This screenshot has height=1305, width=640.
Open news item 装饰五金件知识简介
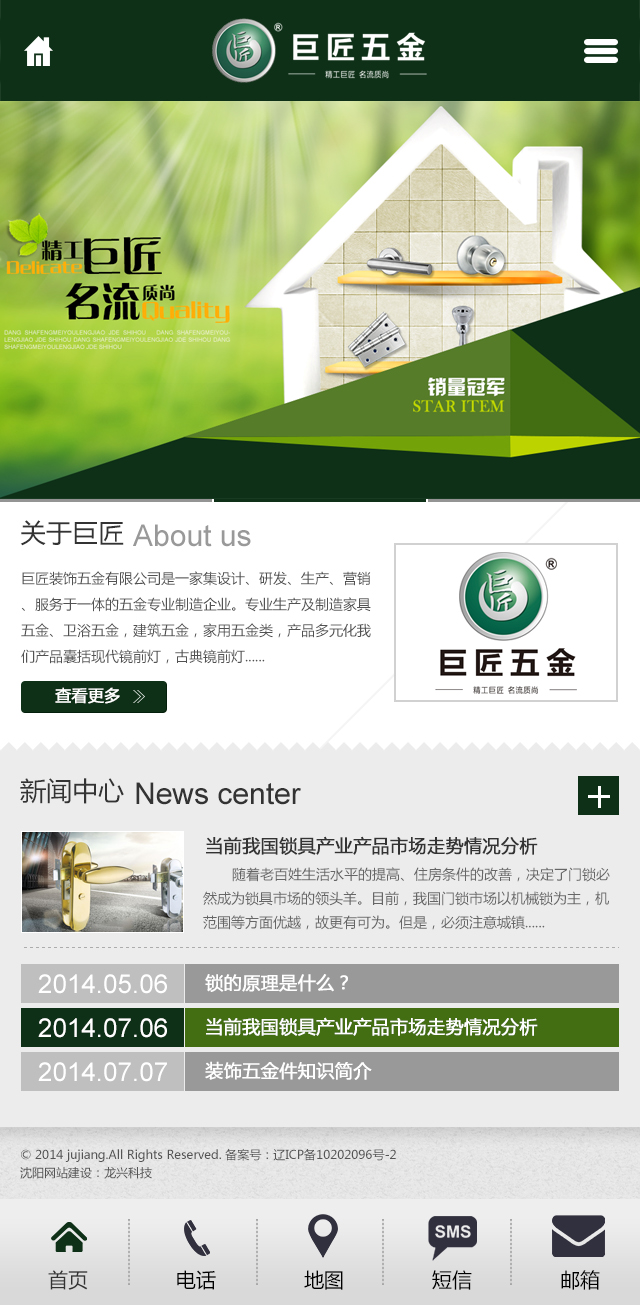(400, 1072)
